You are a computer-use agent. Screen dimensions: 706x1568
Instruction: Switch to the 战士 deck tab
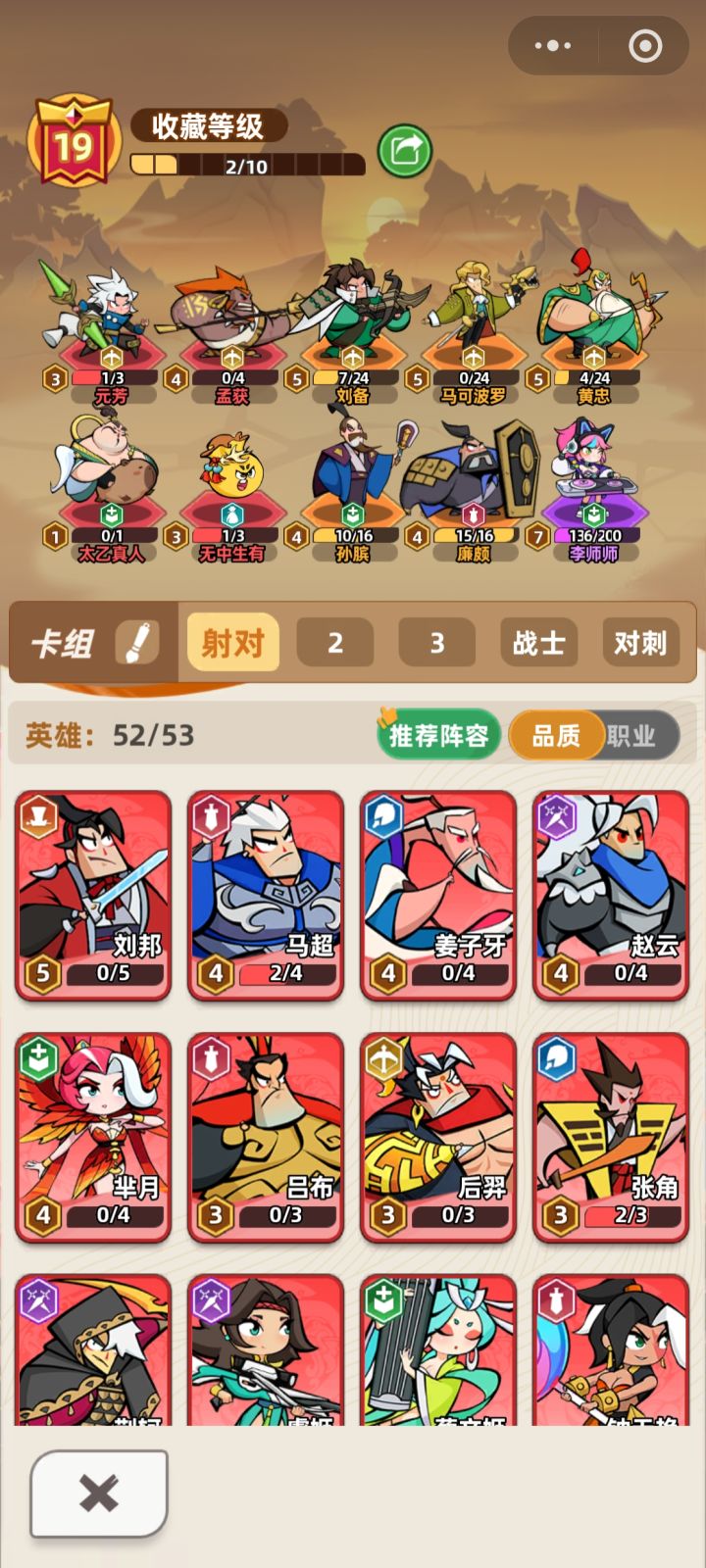click(537, 642)
